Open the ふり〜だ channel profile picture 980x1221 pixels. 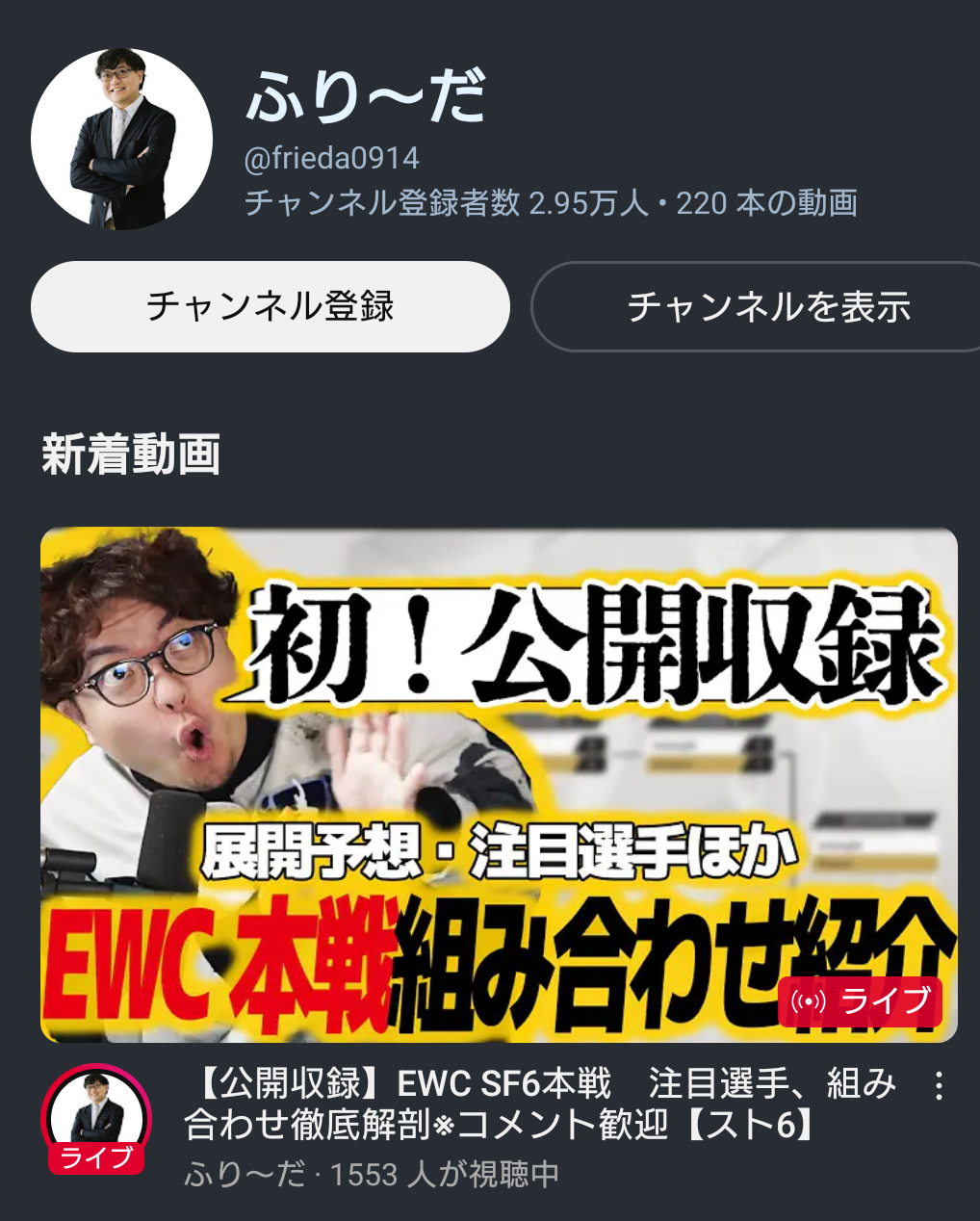pos(121,140)
